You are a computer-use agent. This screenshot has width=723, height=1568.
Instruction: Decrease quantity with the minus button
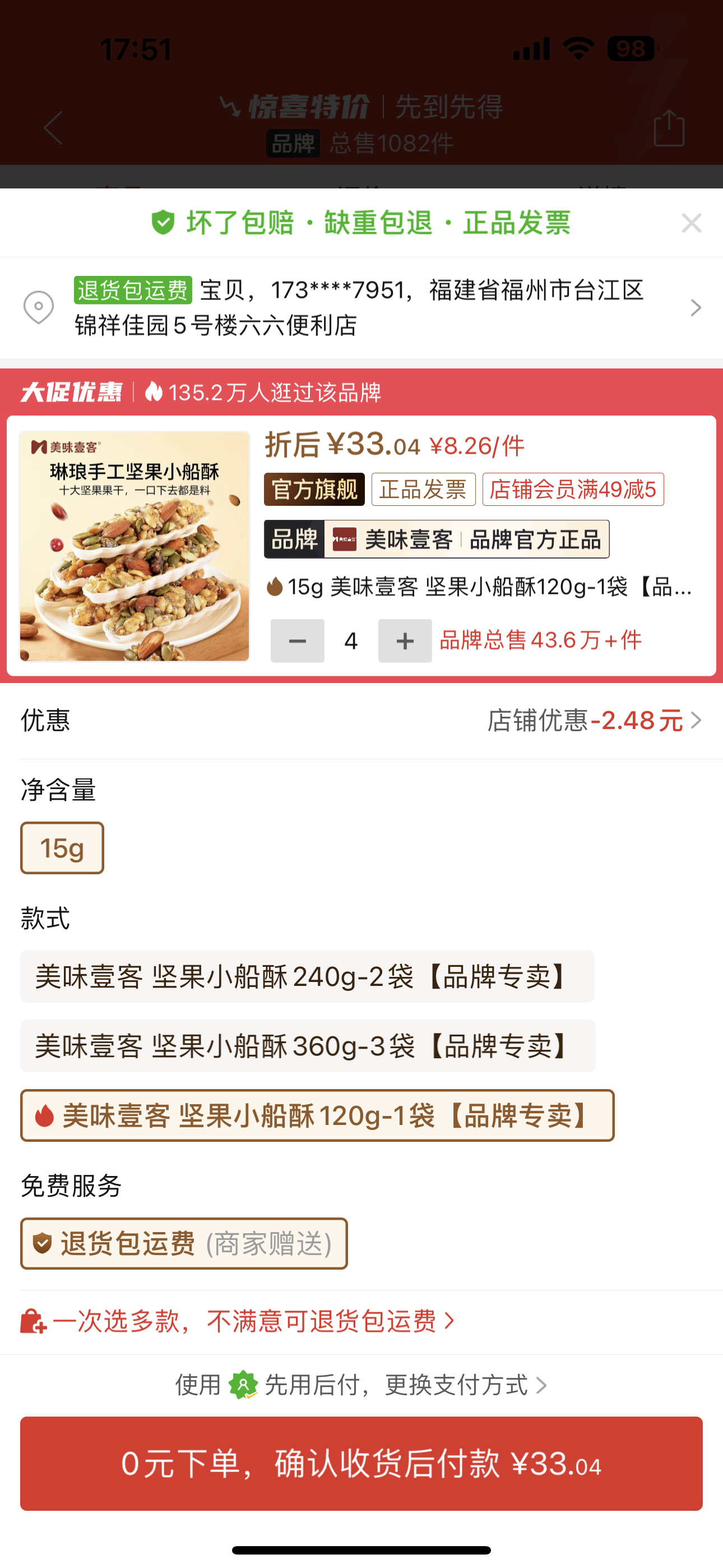tap(297, 641)
